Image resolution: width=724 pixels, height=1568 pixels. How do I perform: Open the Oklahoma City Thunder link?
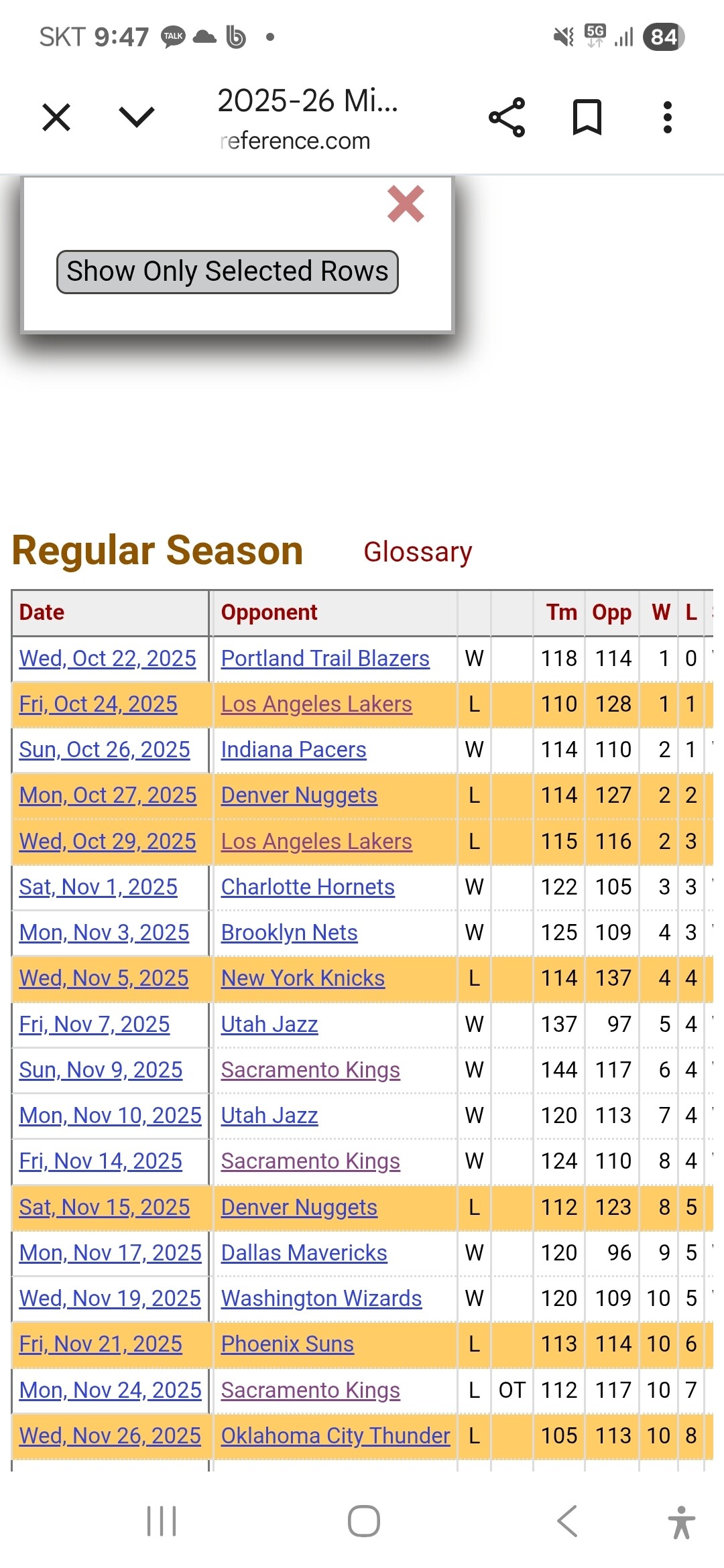(x=336, y=1436)
